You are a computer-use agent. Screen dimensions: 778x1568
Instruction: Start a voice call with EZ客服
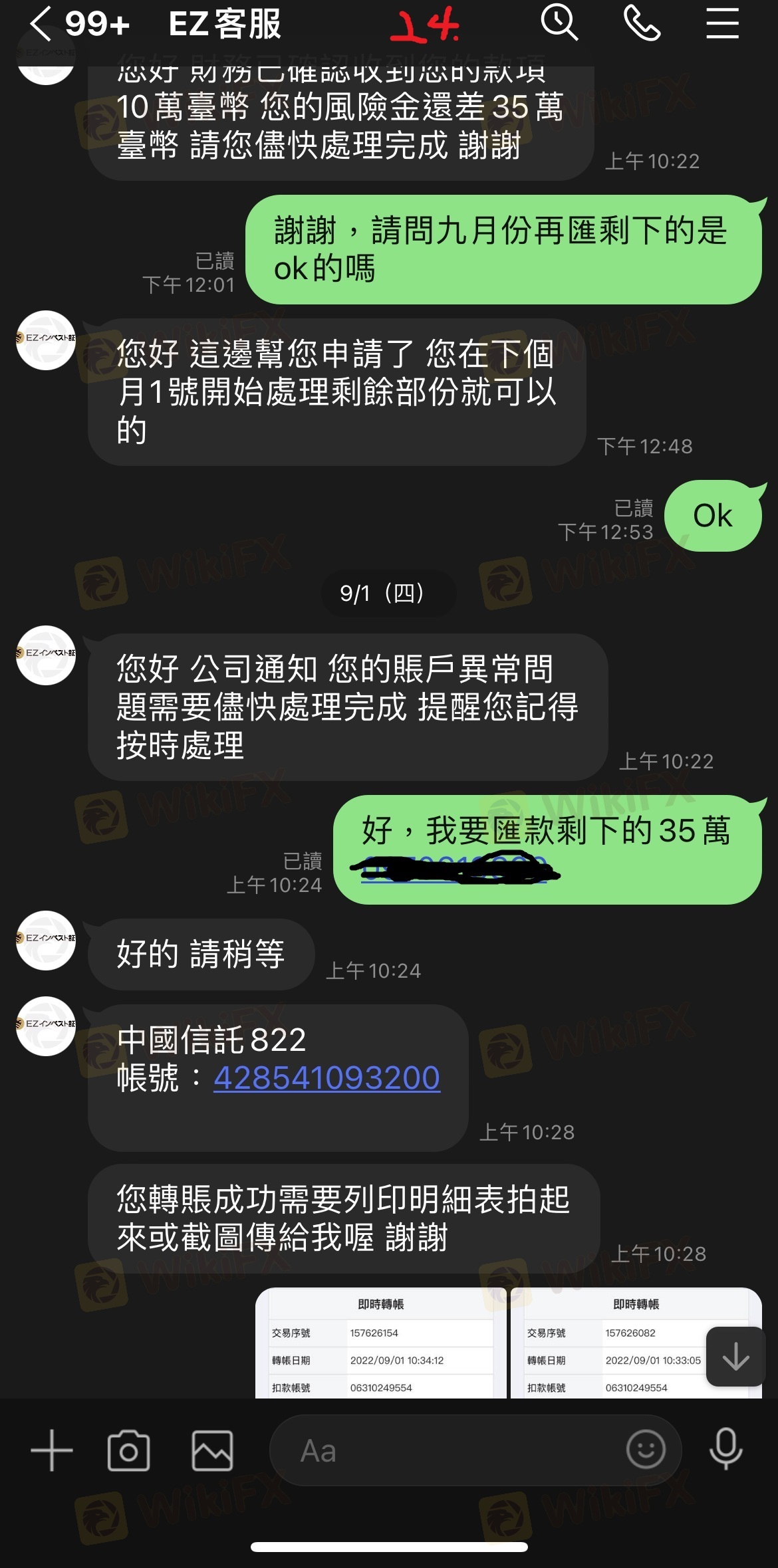coord(642,23)
